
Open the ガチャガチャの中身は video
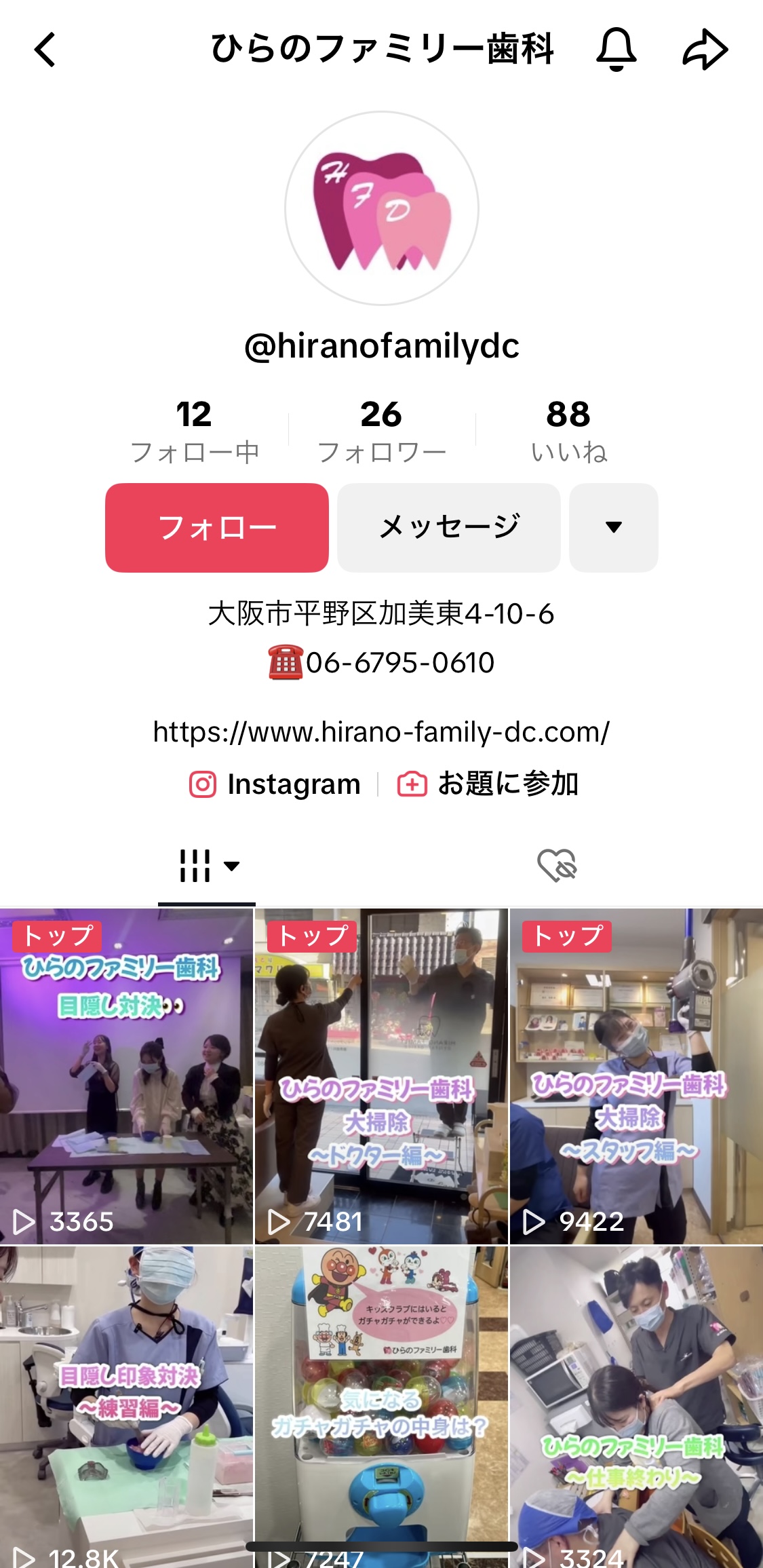click(381, 1404)
